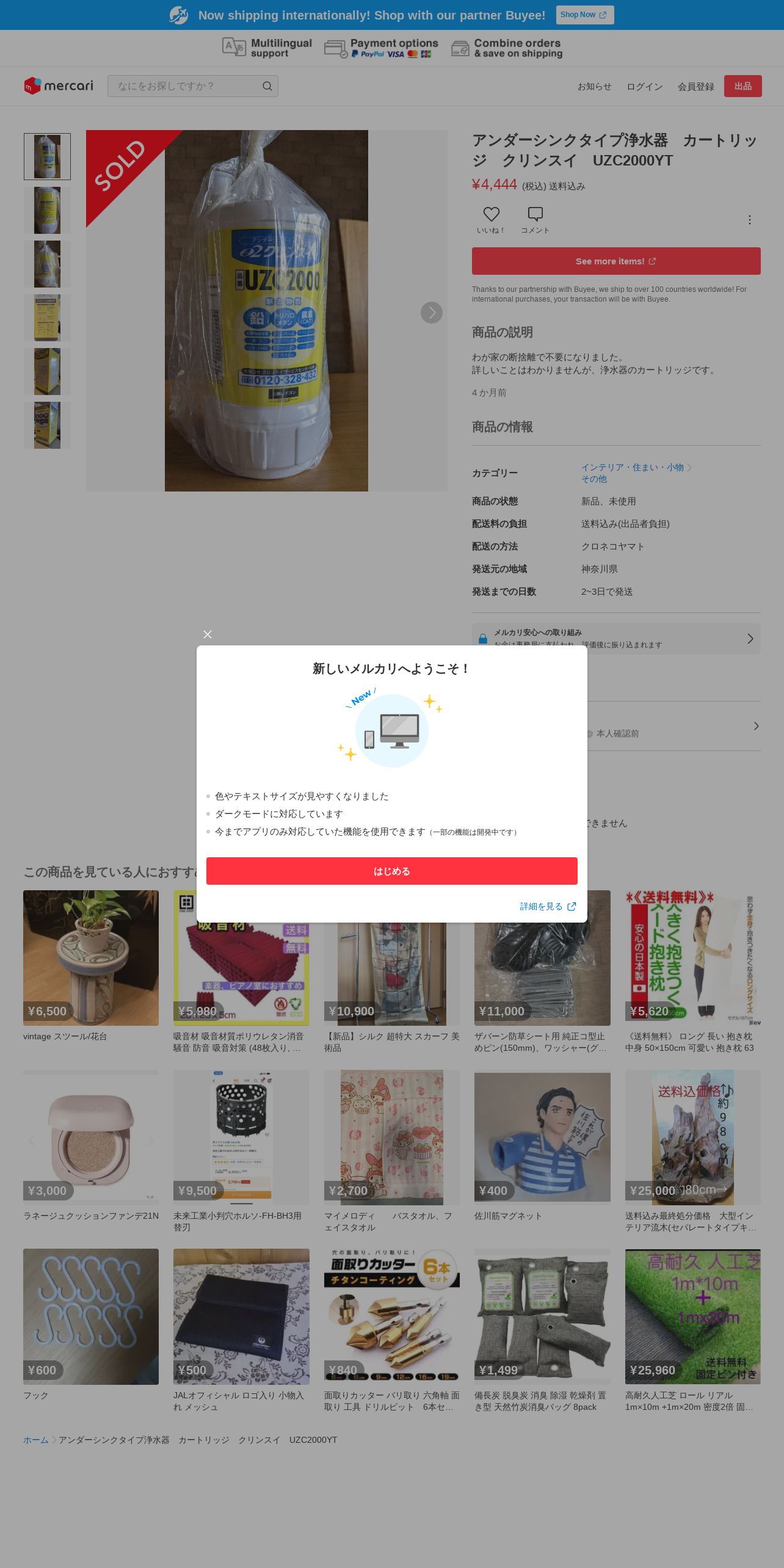Open the three-dot overflow menu

click(x=750, y=220)
